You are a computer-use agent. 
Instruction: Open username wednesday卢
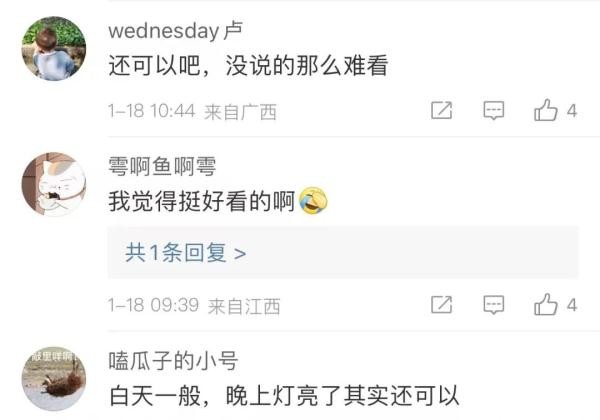coord(175,31)
